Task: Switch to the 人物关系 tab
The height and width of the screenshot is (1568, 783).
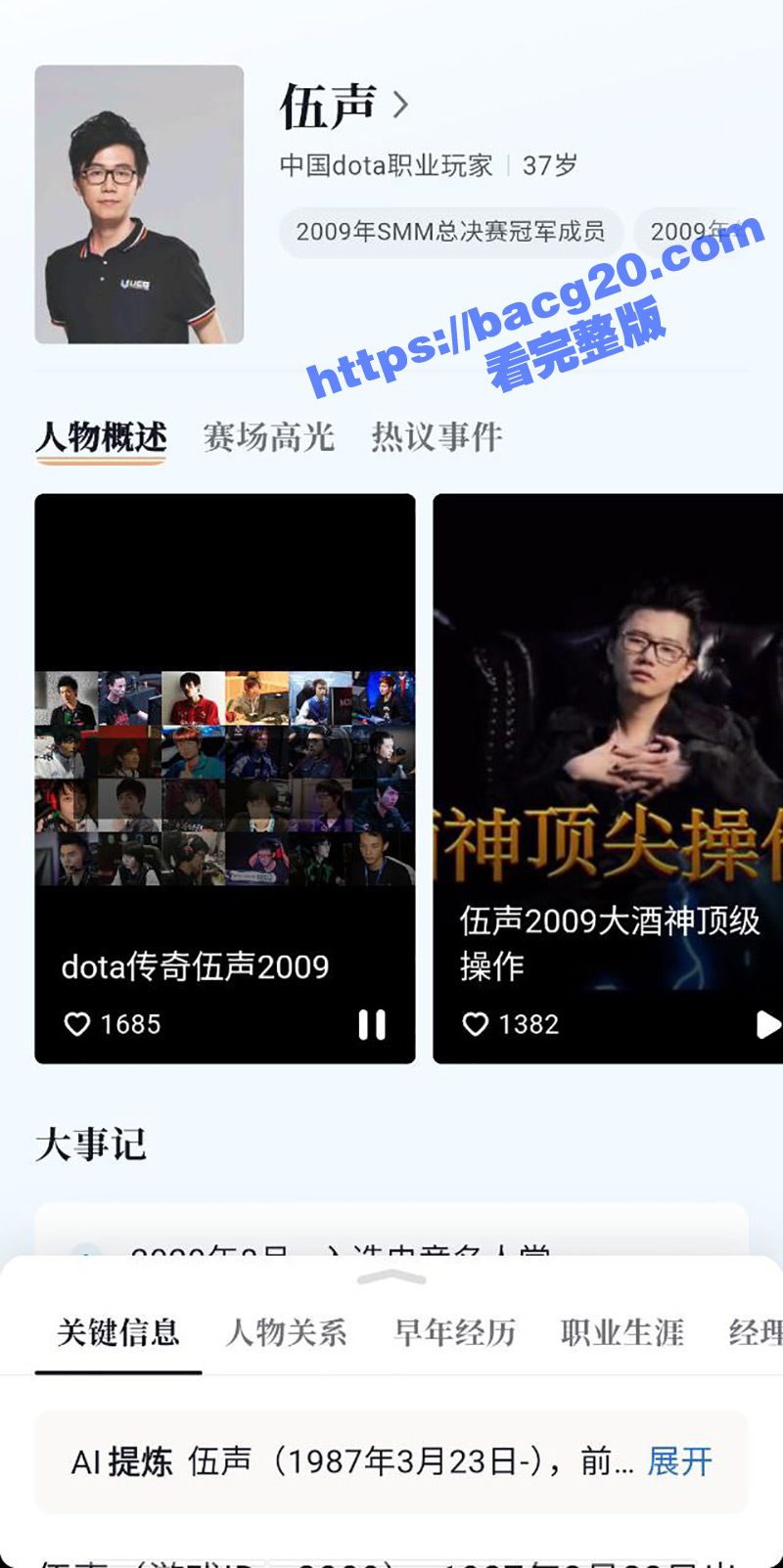Action: (286, 1333)
